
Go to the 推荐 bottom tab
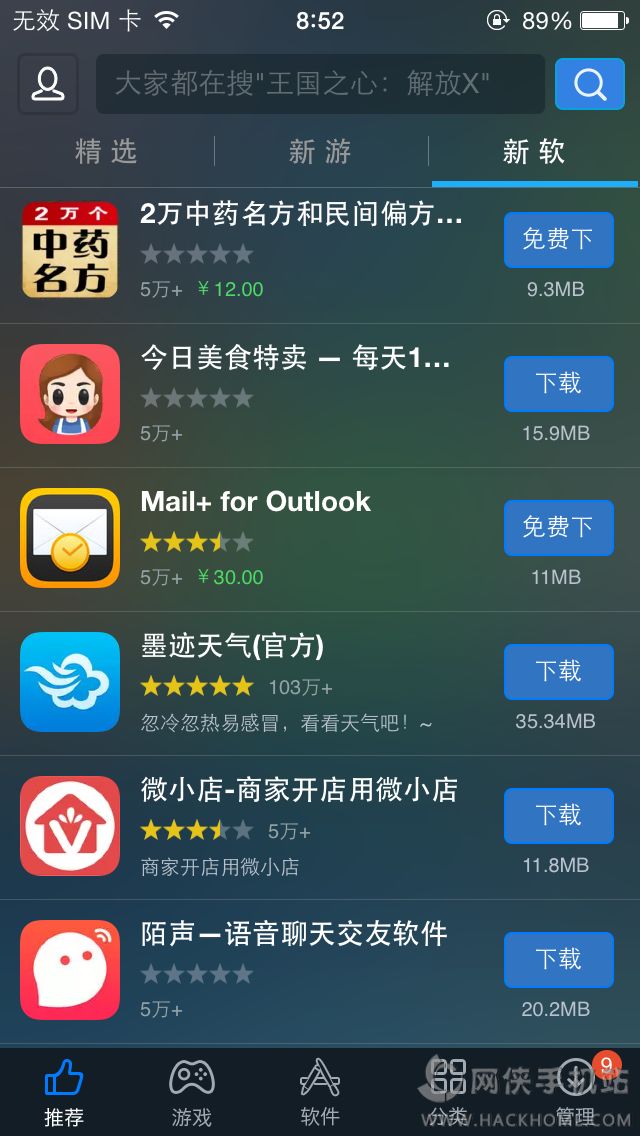click(64, 1092)
